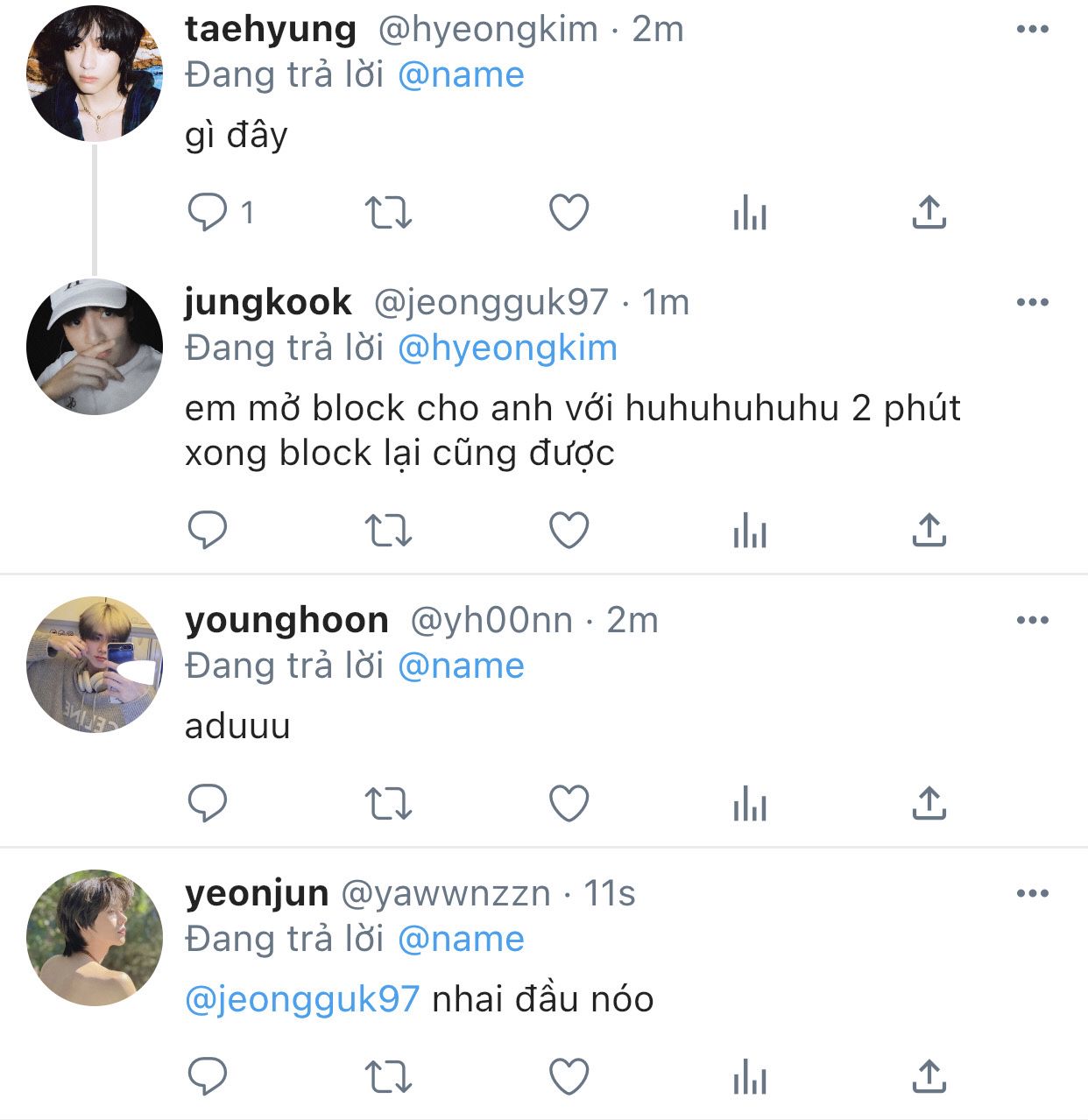View analytics for younghoon's tweet
The height and width of the screenshot is (1120, 1088).
pyautogui.click(x=750, y=803)
